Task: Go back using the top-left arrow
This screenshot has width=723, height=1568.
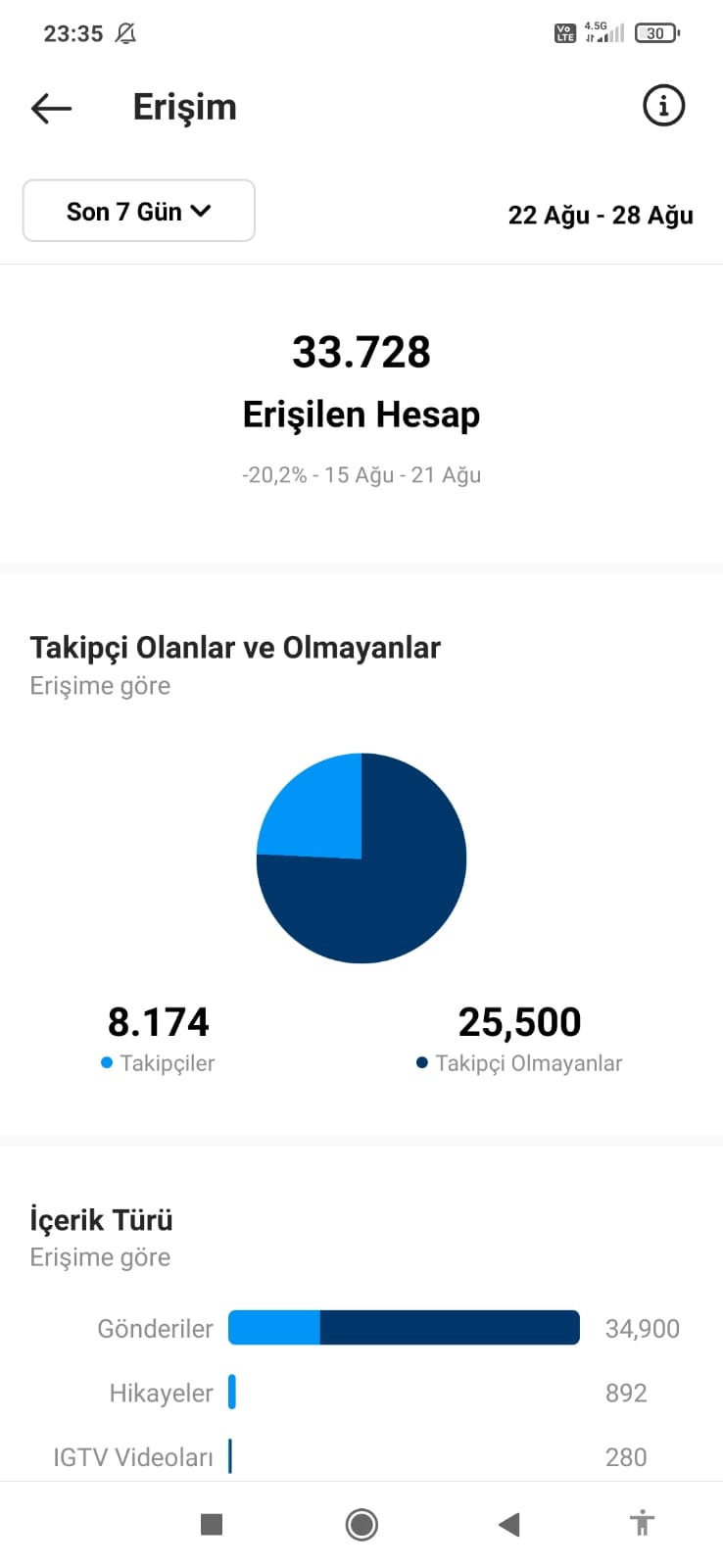Action: [52, 108]
